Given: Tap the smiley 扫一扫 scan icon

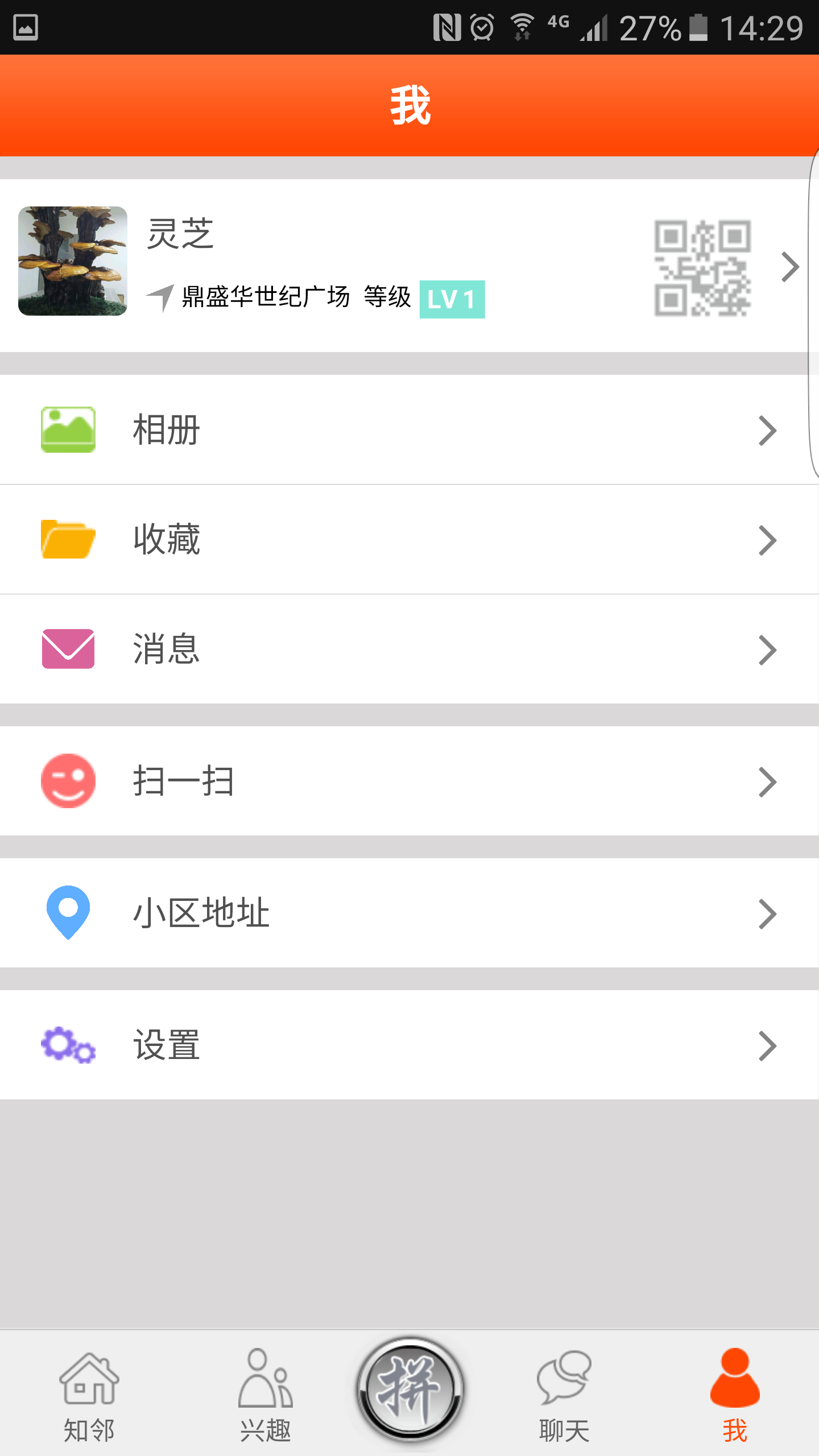Looking at the screenshot, I should [x=67, y=780].
